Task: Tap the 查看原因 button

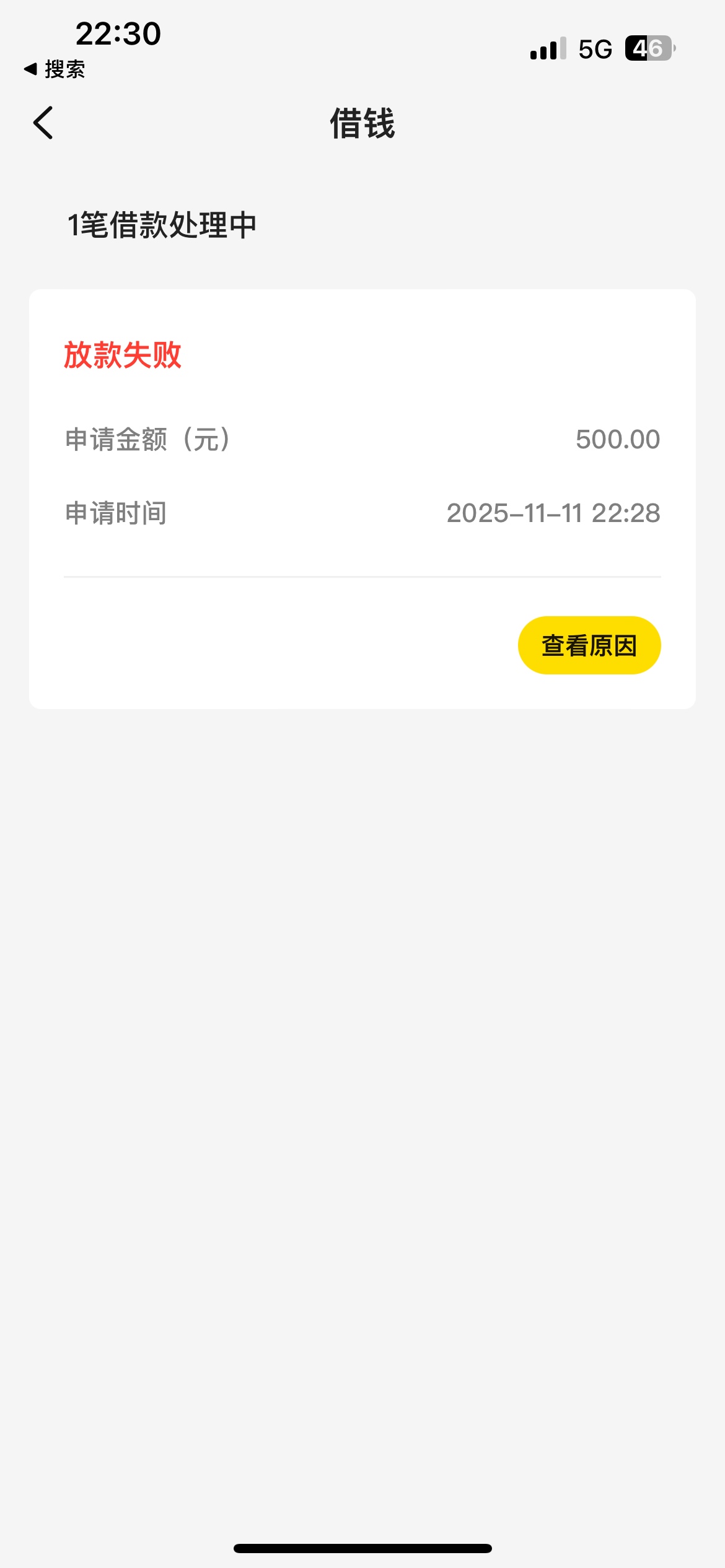Action: [589, 645]
